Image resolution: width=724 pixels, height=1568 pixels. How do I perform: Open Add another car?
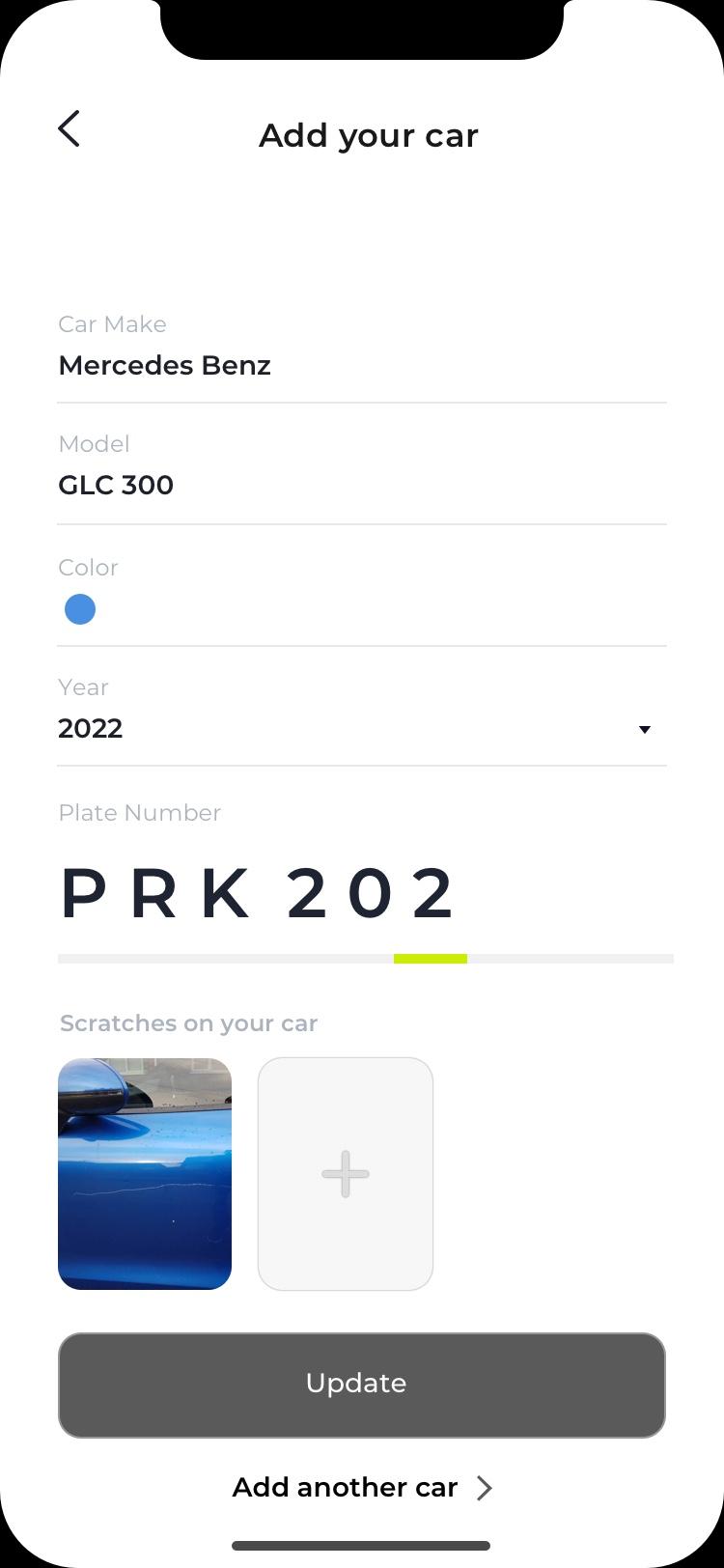[x=361, y=1488]
